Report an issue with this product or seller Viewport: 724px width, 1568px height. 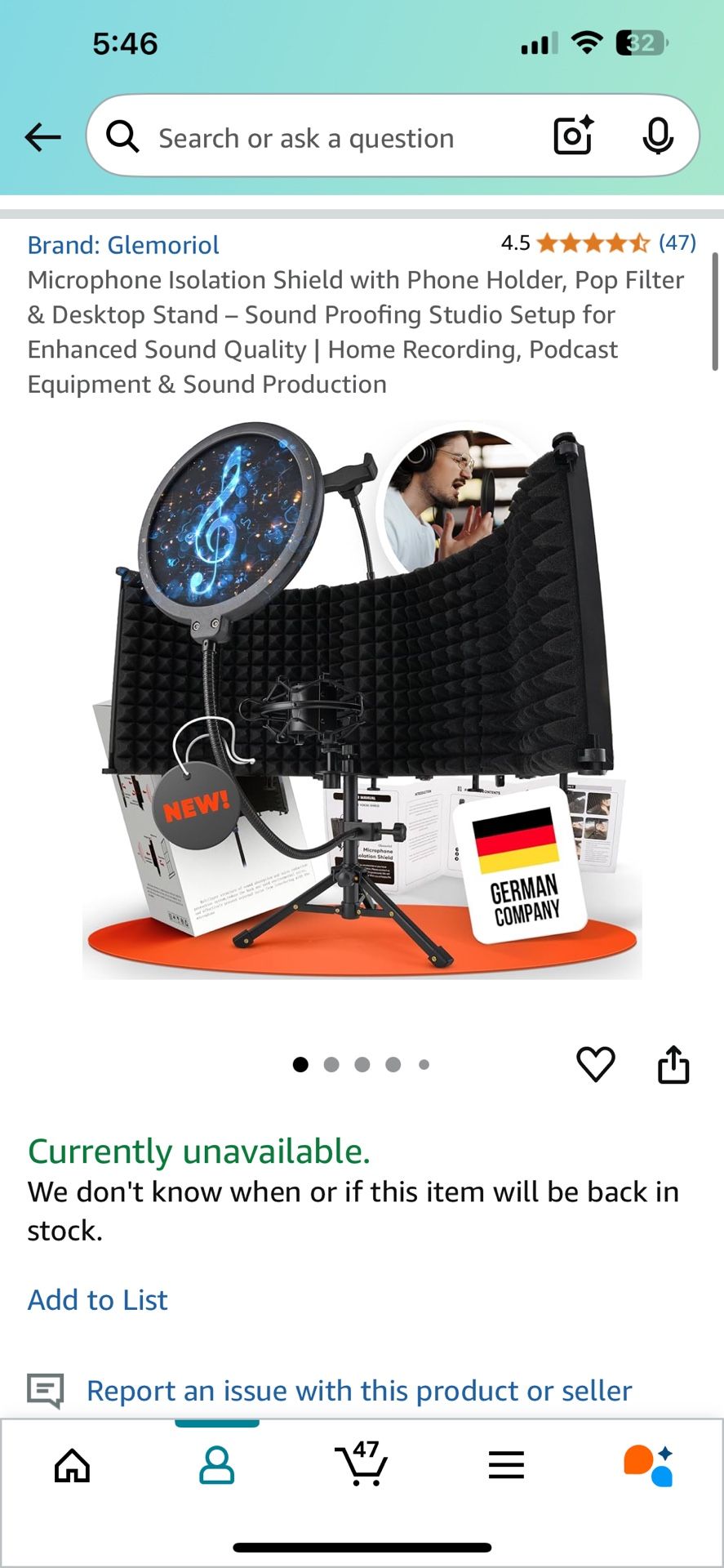tap(359, 1390)
